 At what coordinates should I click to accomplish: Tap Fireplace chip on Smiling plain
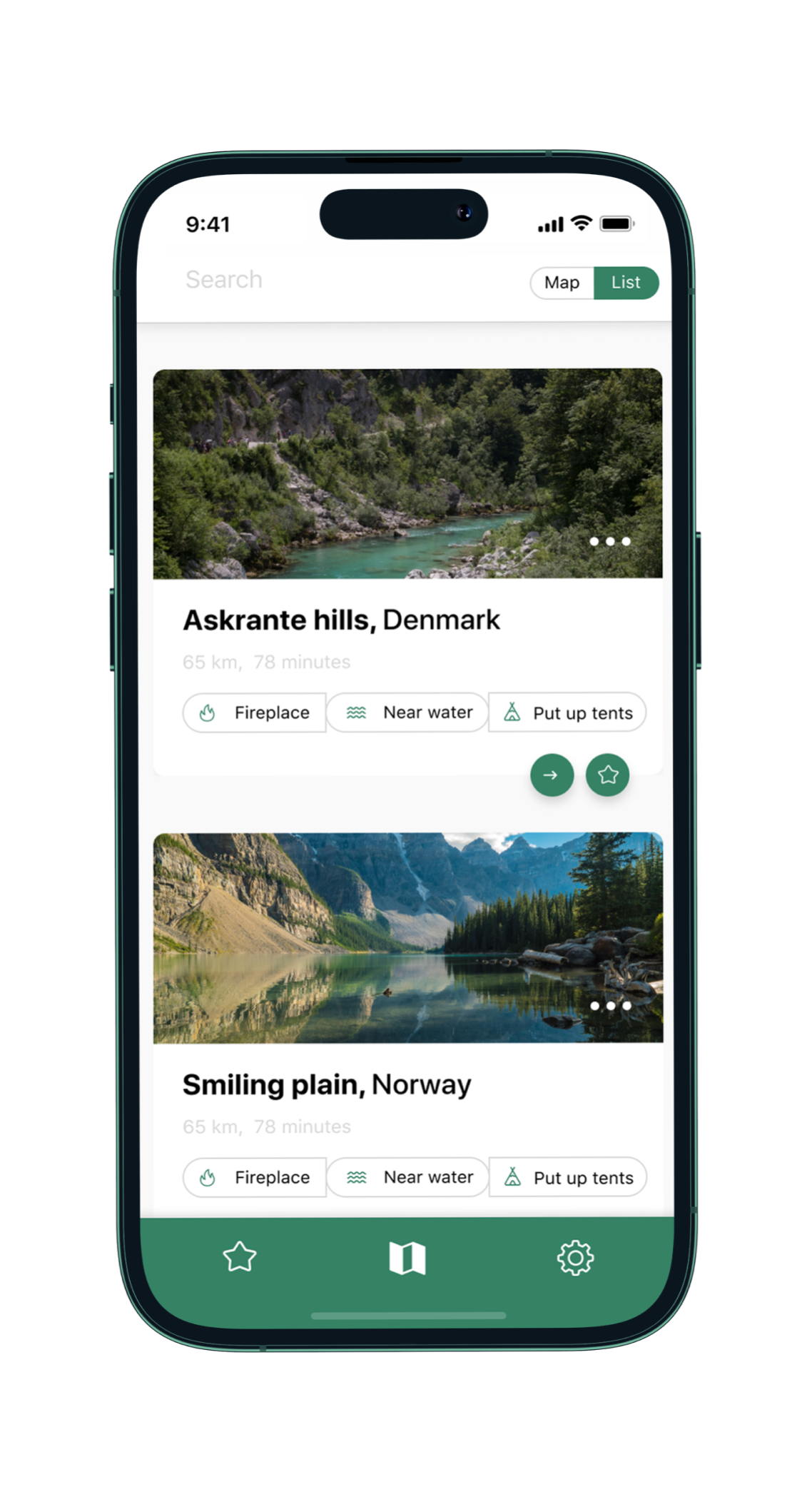tap(255, 1177)
